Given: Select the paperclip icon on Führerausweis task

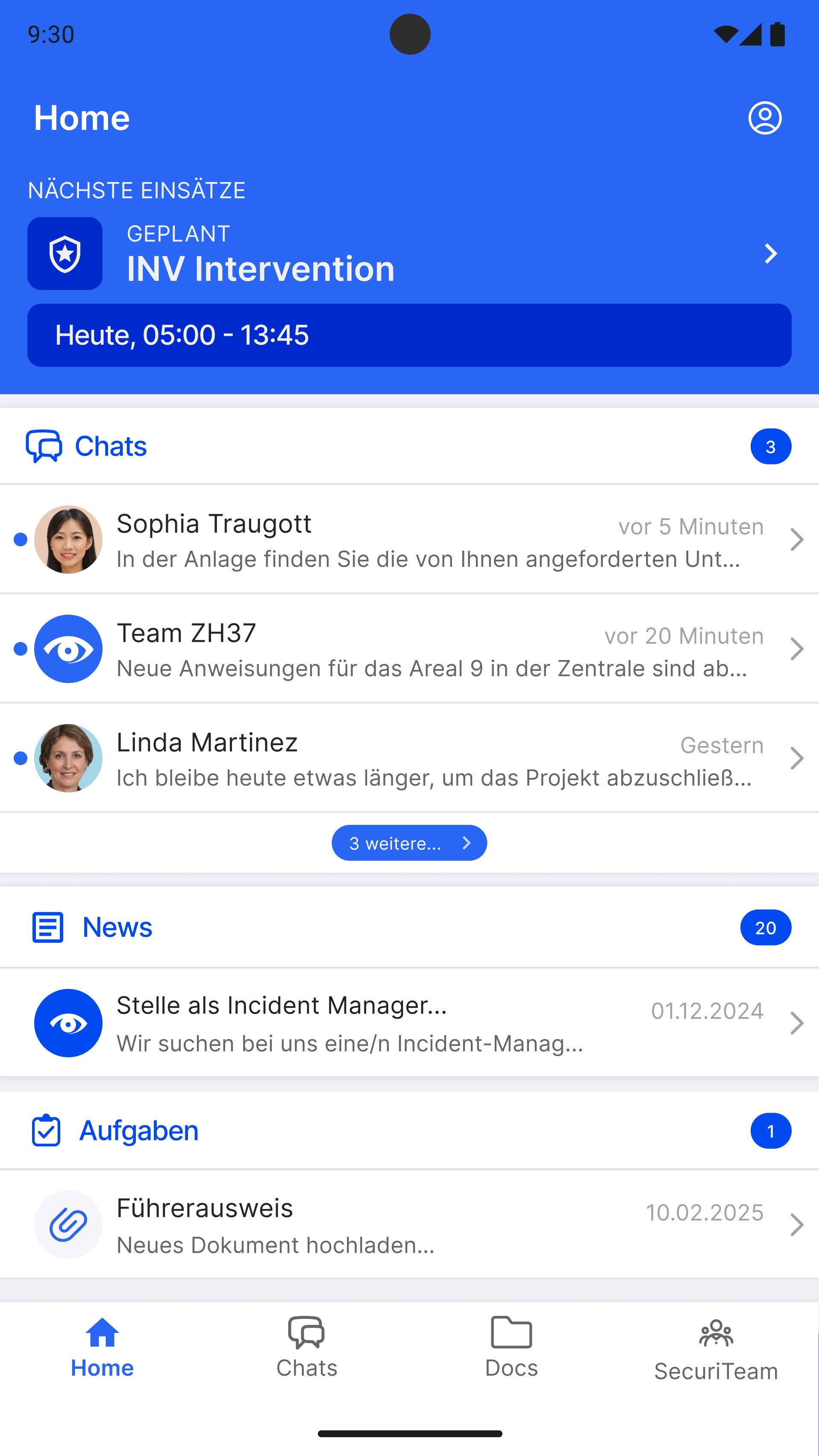Looking at the screenshot, I should (x=68, y=1225).
